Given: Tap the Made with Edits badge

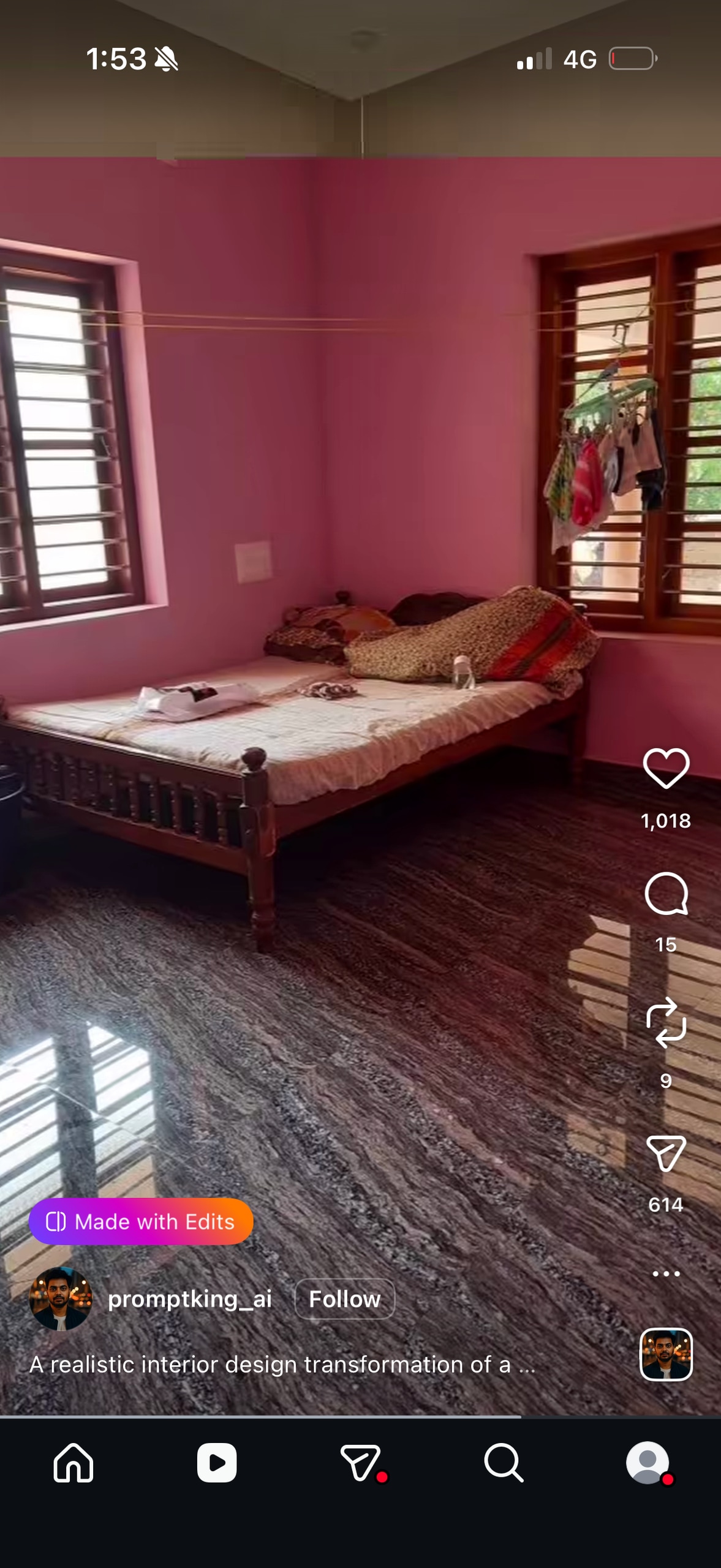Looking at the screenshot, I should [141, 1221].
